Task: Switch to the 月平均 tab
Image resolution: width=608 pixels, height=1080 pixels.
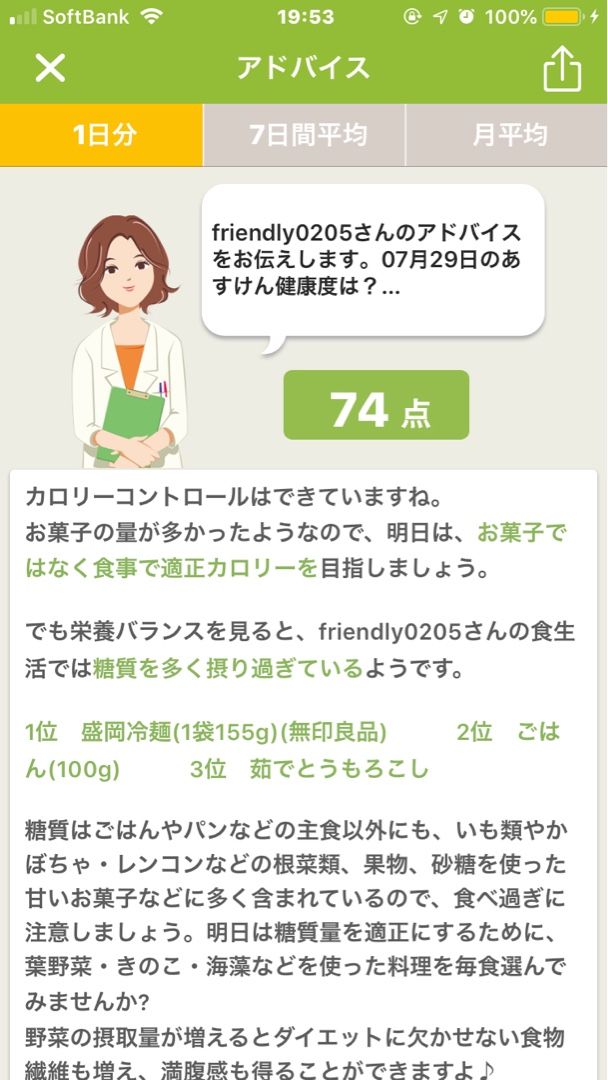Action: 508,135
